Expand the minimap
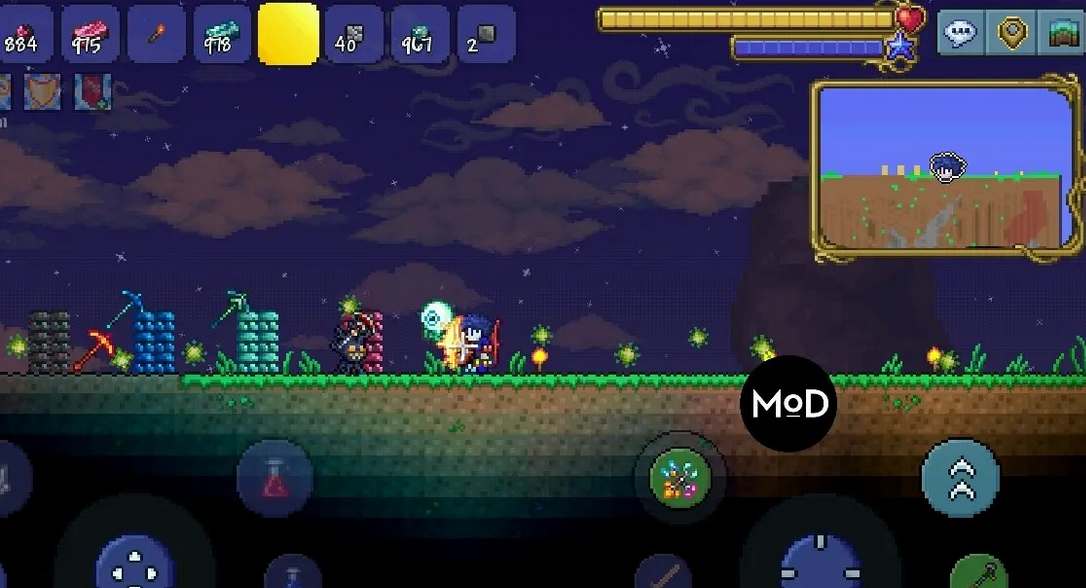This screenshot has height=588, width=1086. (x=940, y=170)
